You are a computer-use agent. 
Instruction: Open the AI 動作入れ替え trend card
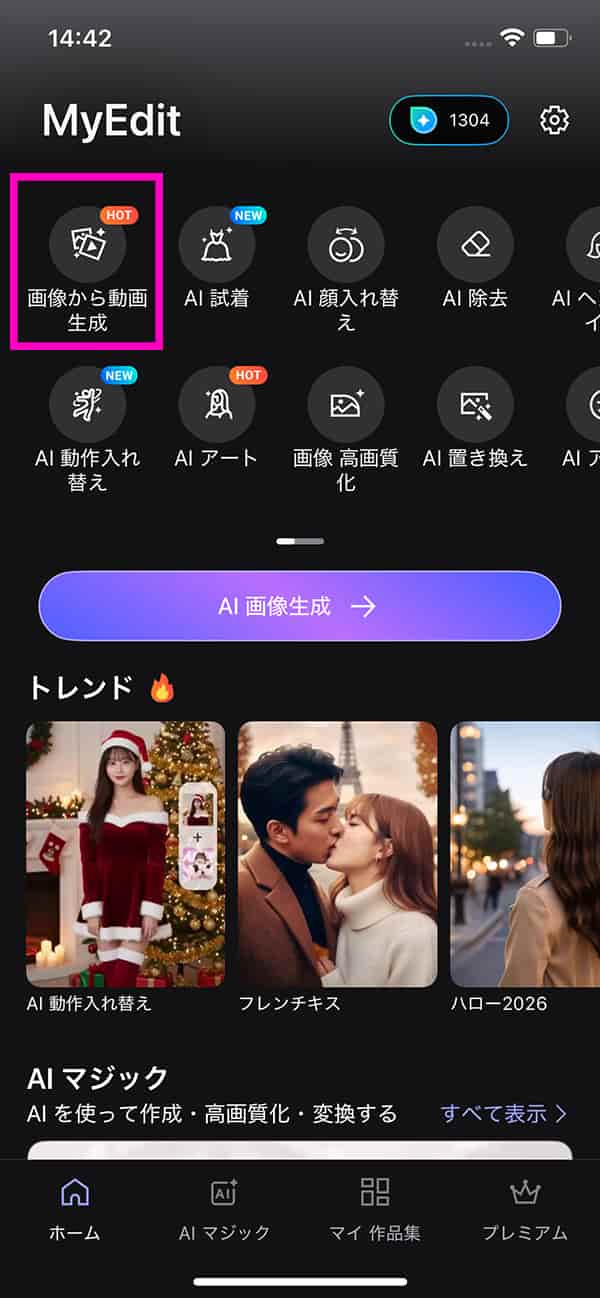click(x=126, y=854)
